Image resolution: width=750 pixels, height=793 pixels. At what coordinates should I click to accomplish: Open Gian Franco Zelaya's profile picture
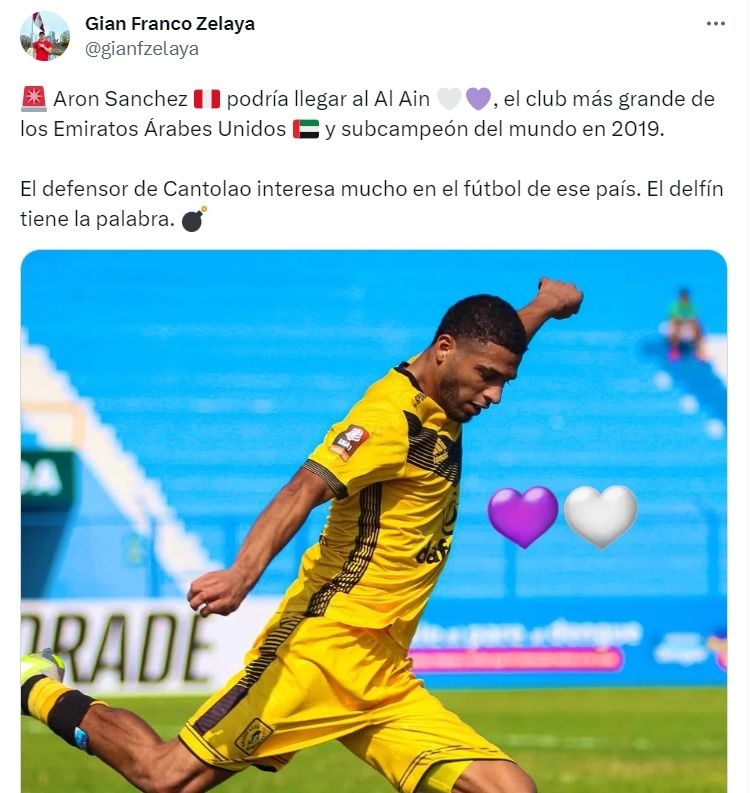point(45,37)
